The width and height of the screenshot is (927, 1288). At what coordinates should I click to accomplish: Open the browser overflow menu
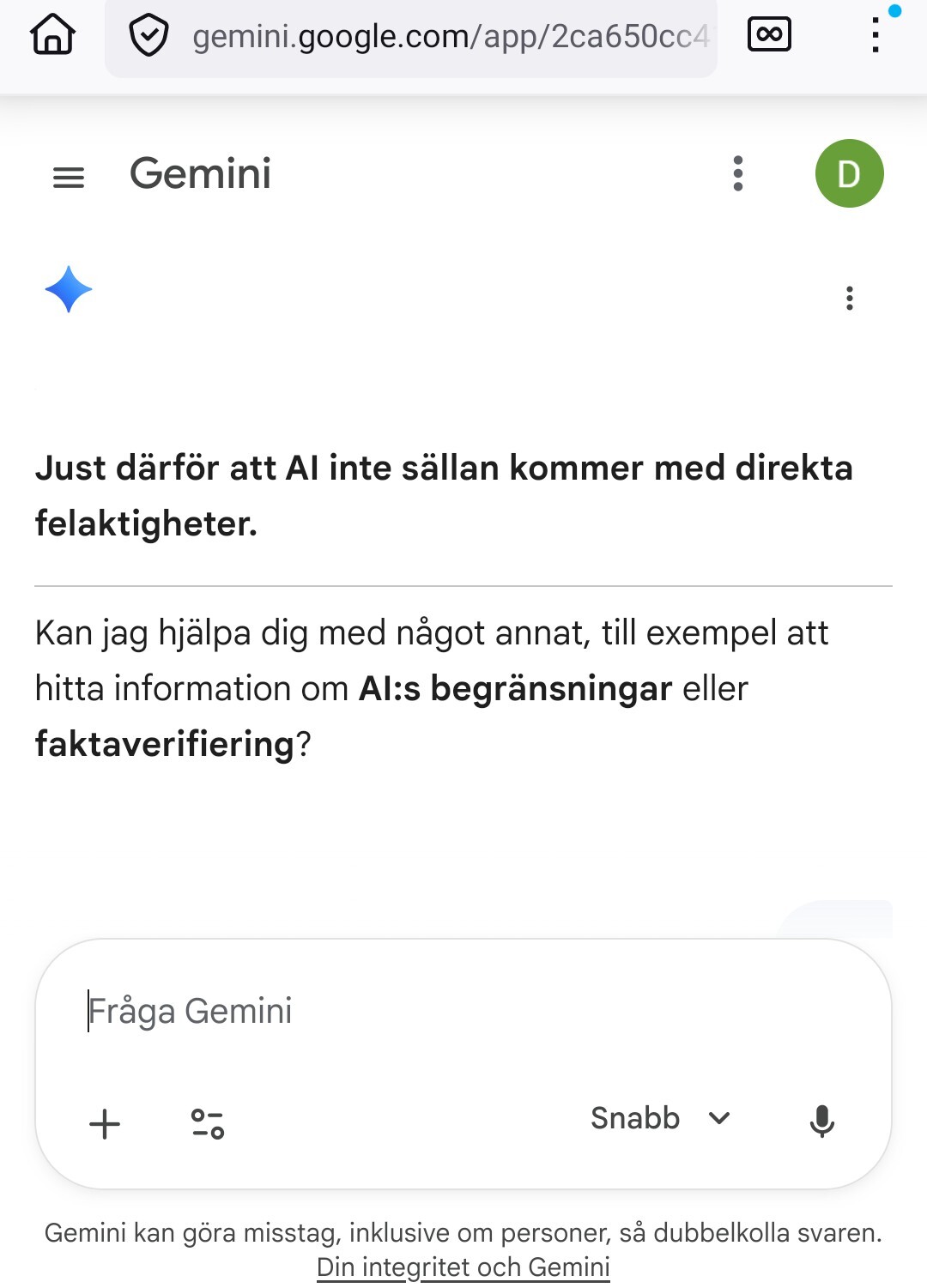coord(875,35)
